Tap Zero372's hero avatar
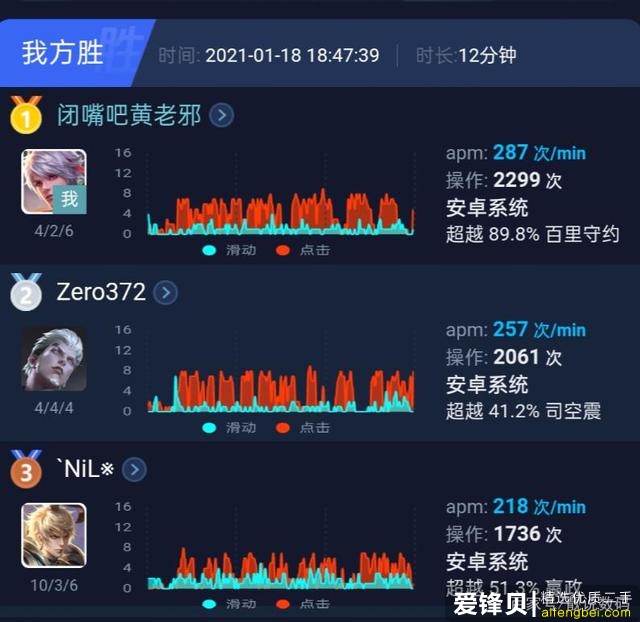 pos(54,358)
